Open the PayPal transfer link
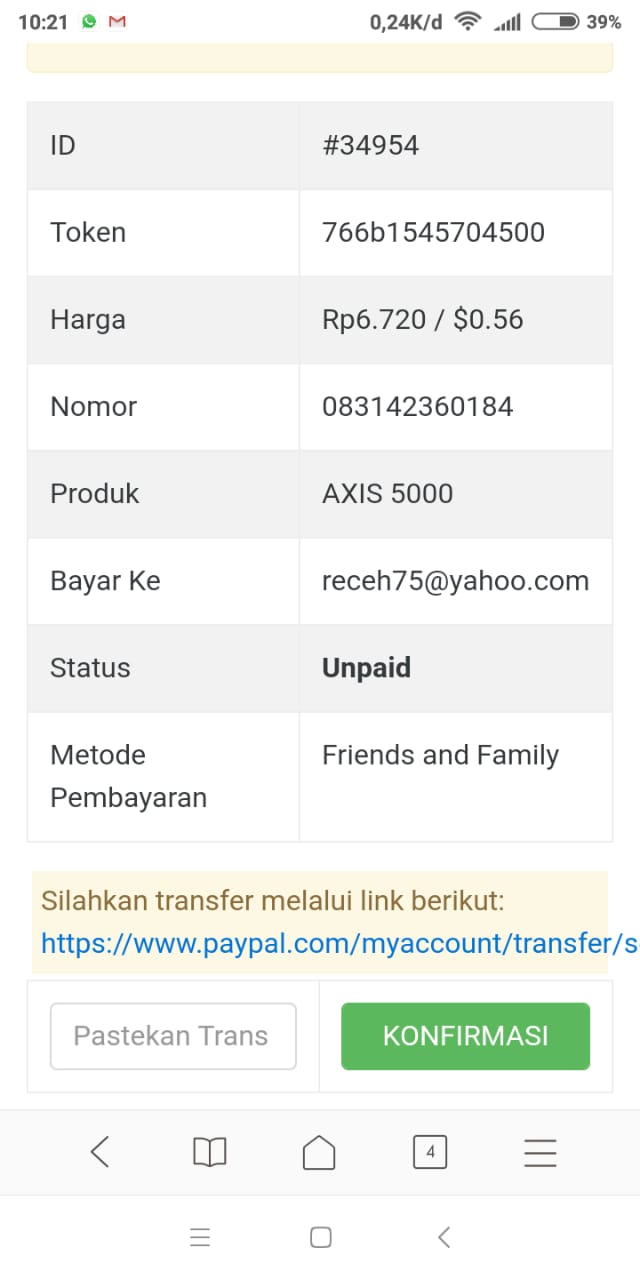The image size is (640, 1280). (338, 944)
